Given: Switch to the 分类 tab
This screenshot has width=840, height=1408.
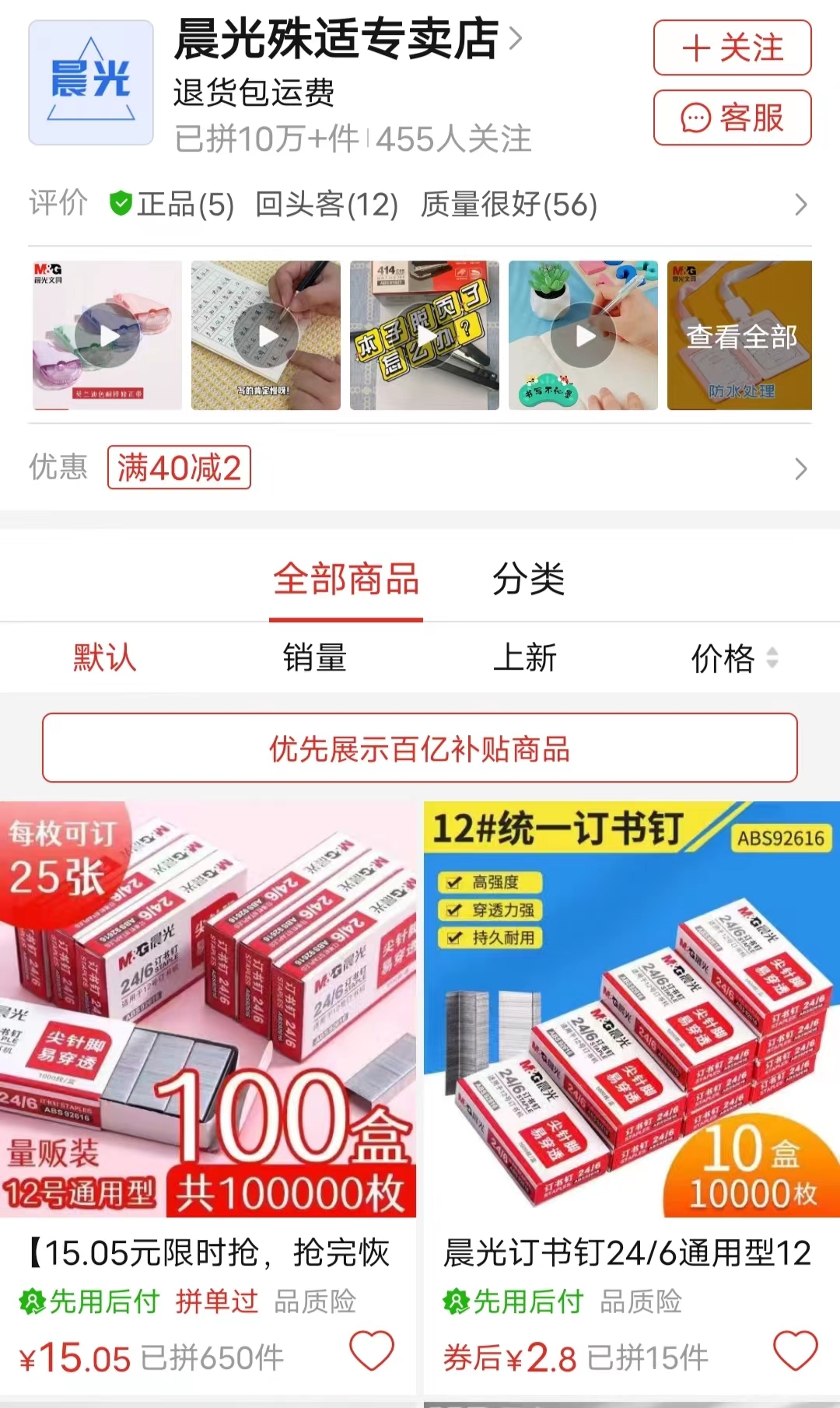Looking at the screenshot, I should (x=528, y=580).
